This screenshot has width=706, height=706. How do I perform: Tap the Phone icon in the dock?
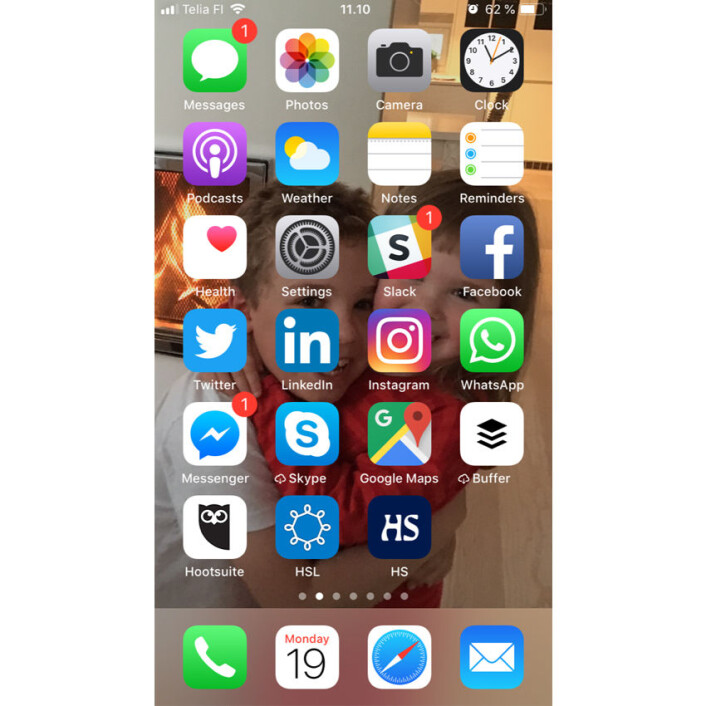click(x=215, y=657)
